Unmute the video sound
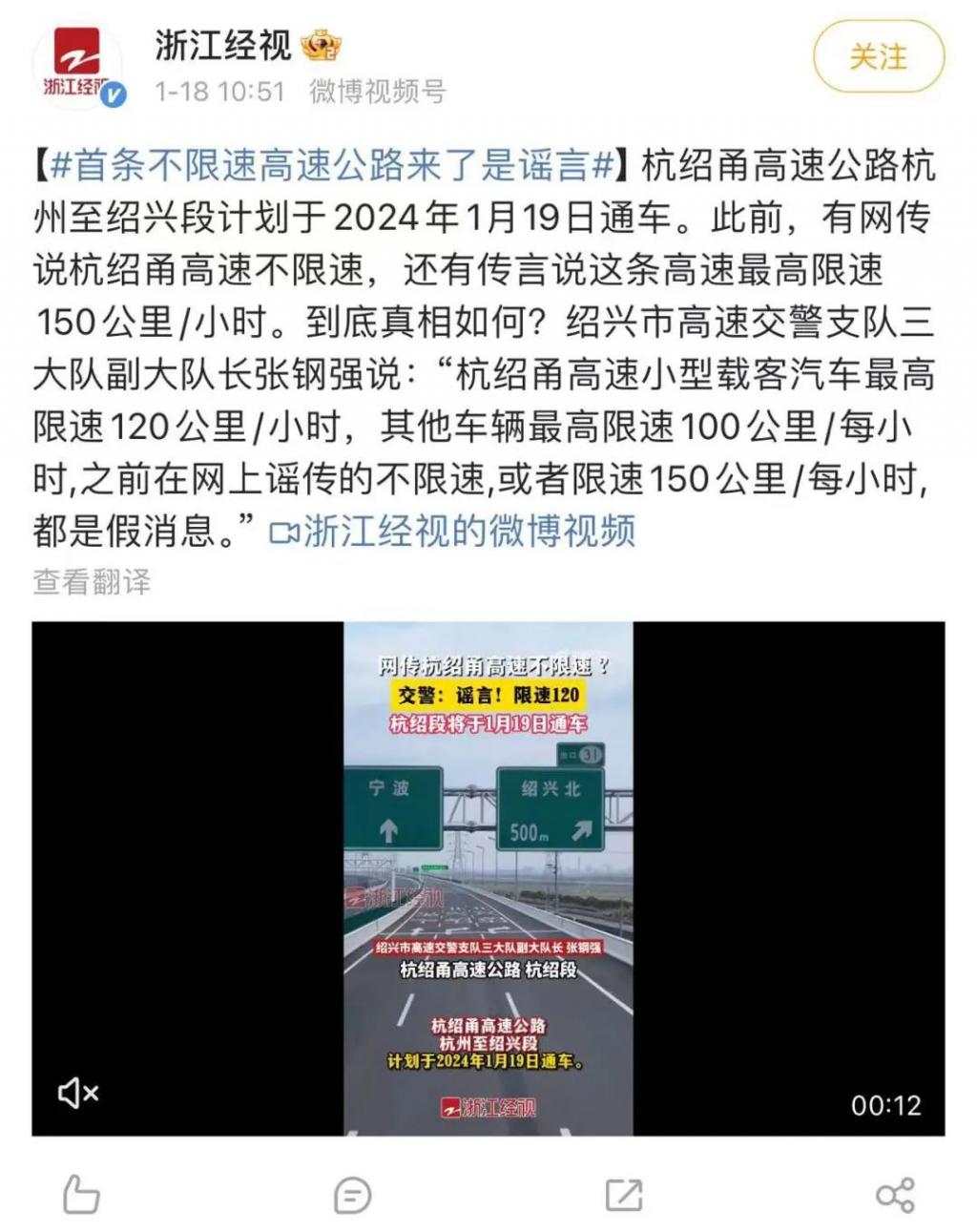Screen dimensions: 977x1232 78,1092
